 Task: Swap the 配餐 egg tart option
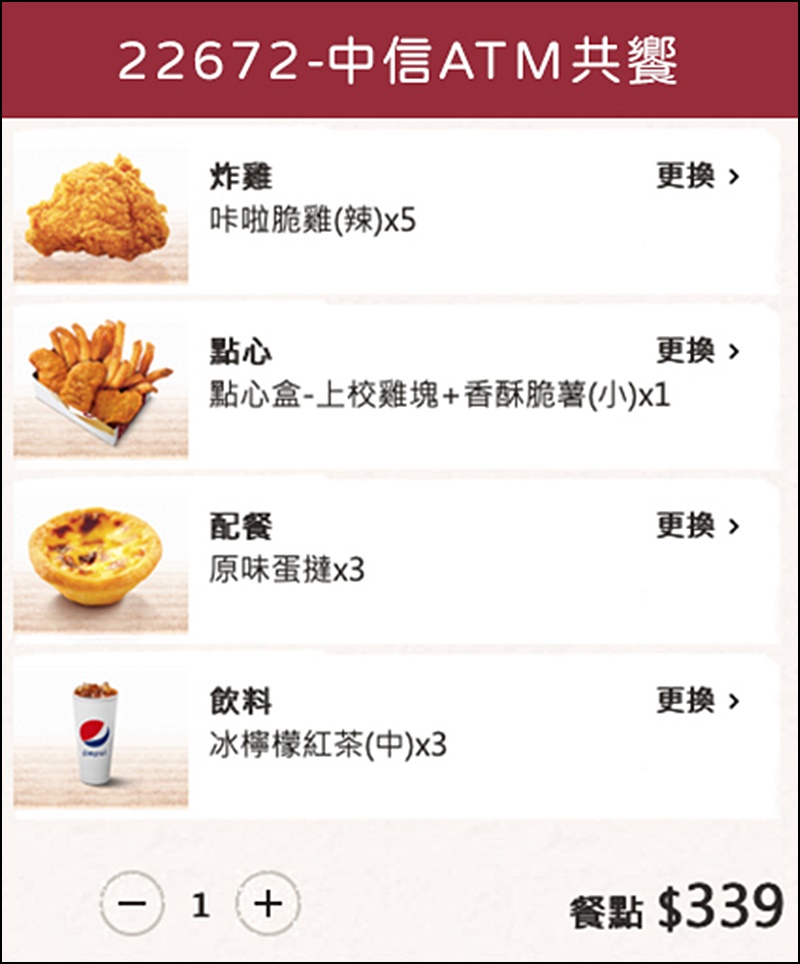697,525
